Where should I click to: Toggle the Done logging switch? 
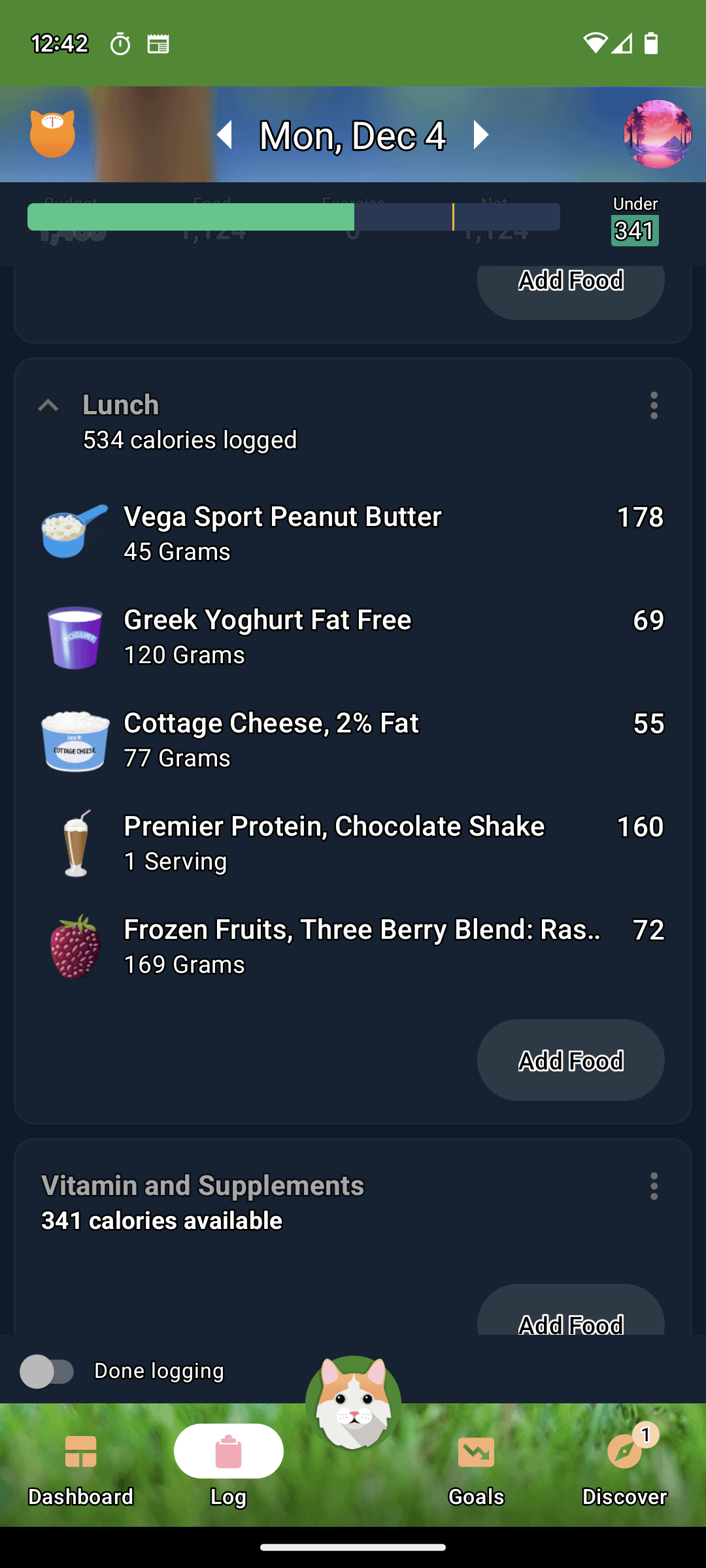(47, 1371)
